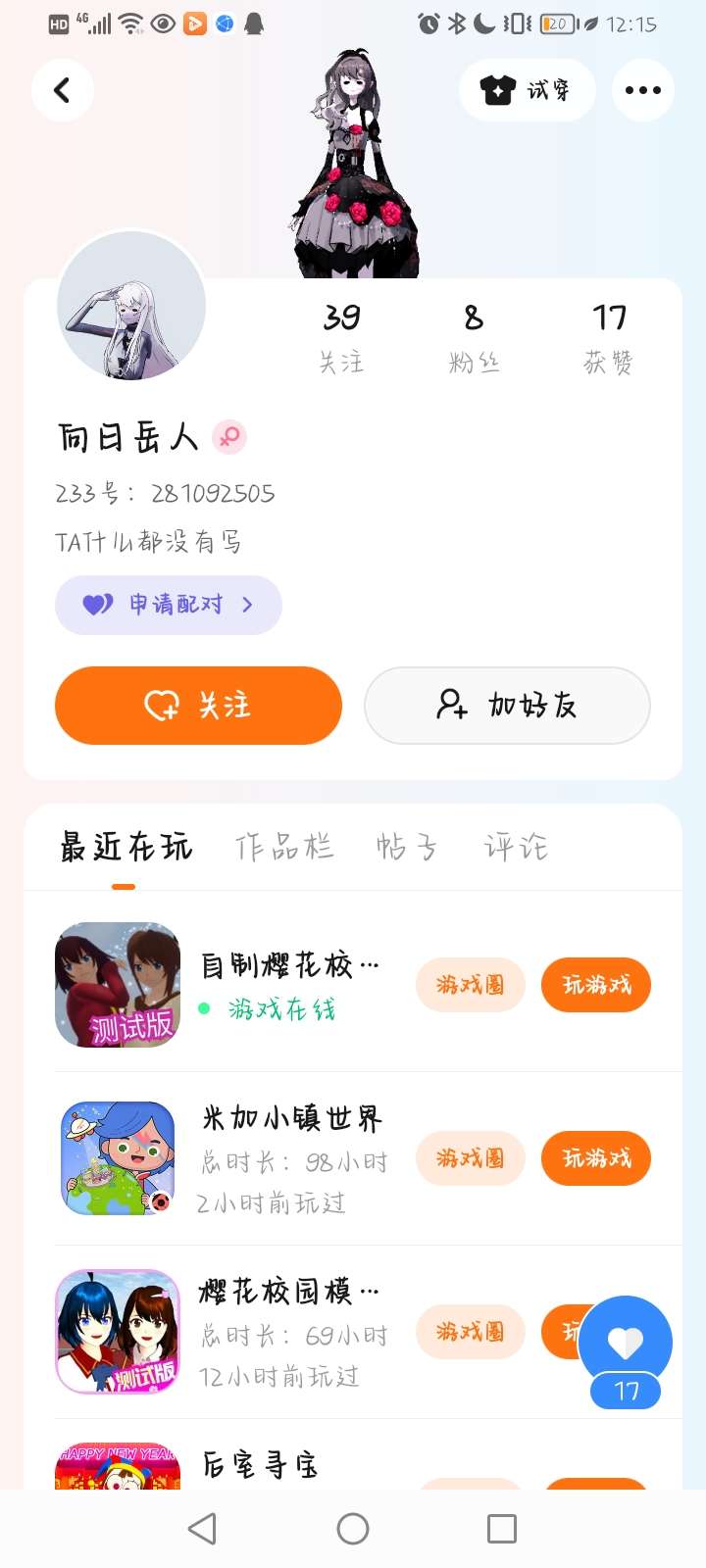The image size is (706, 1568).
Task: Go to the system home screen
Action: [353, 1529]
